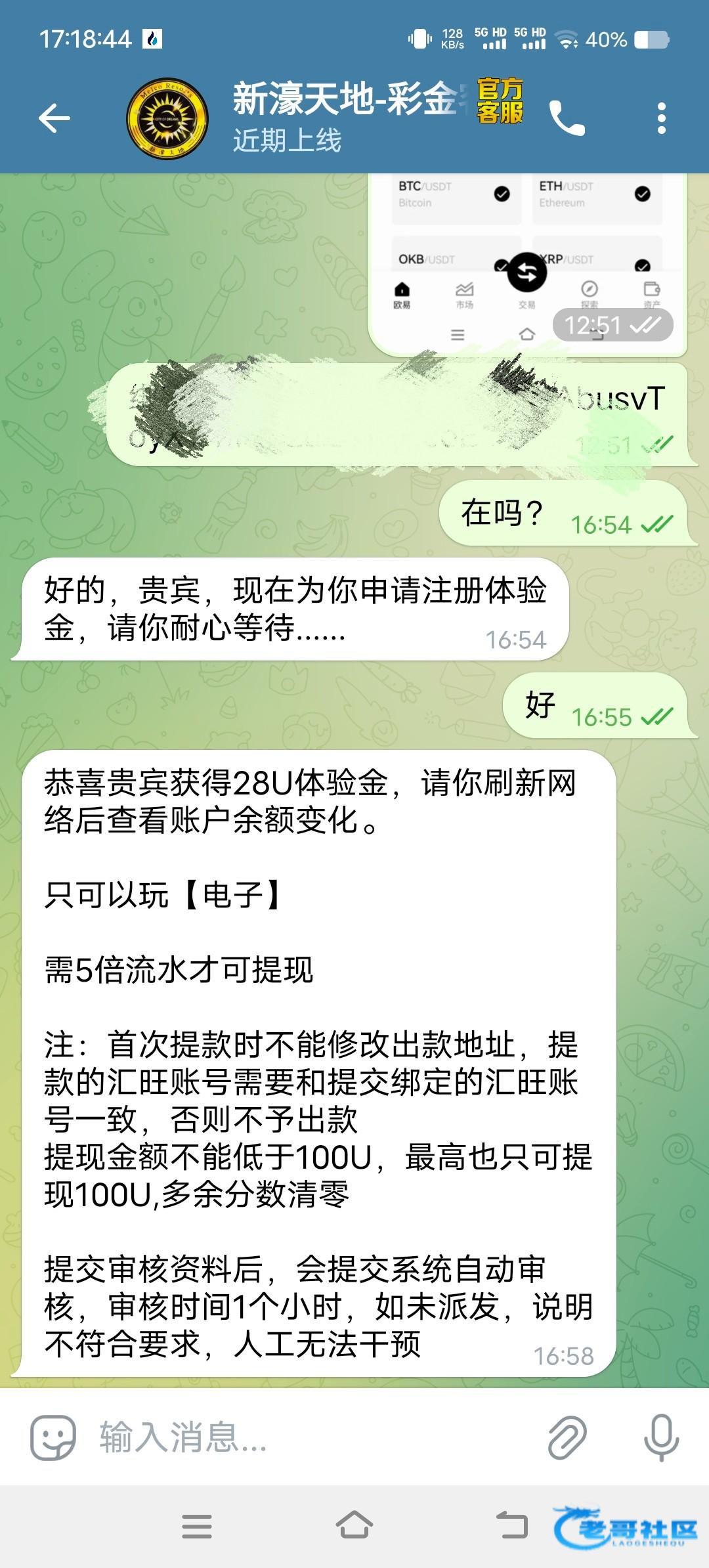Viewport: 709px width, 1568px height.
Task: Go back to the chat list
Action: [x=54, y=119]
